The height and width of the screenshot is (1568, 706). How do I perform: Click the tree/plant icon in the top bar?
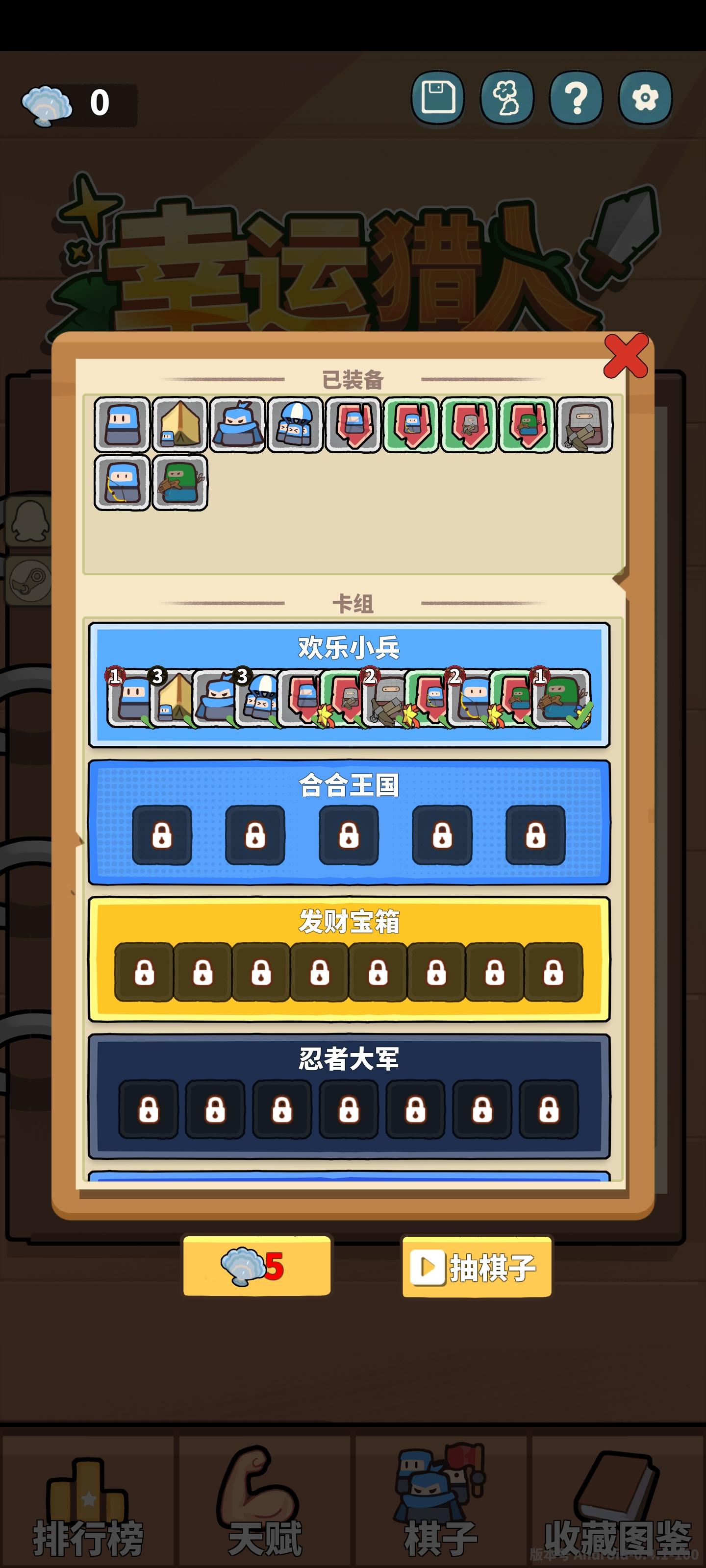507,98
